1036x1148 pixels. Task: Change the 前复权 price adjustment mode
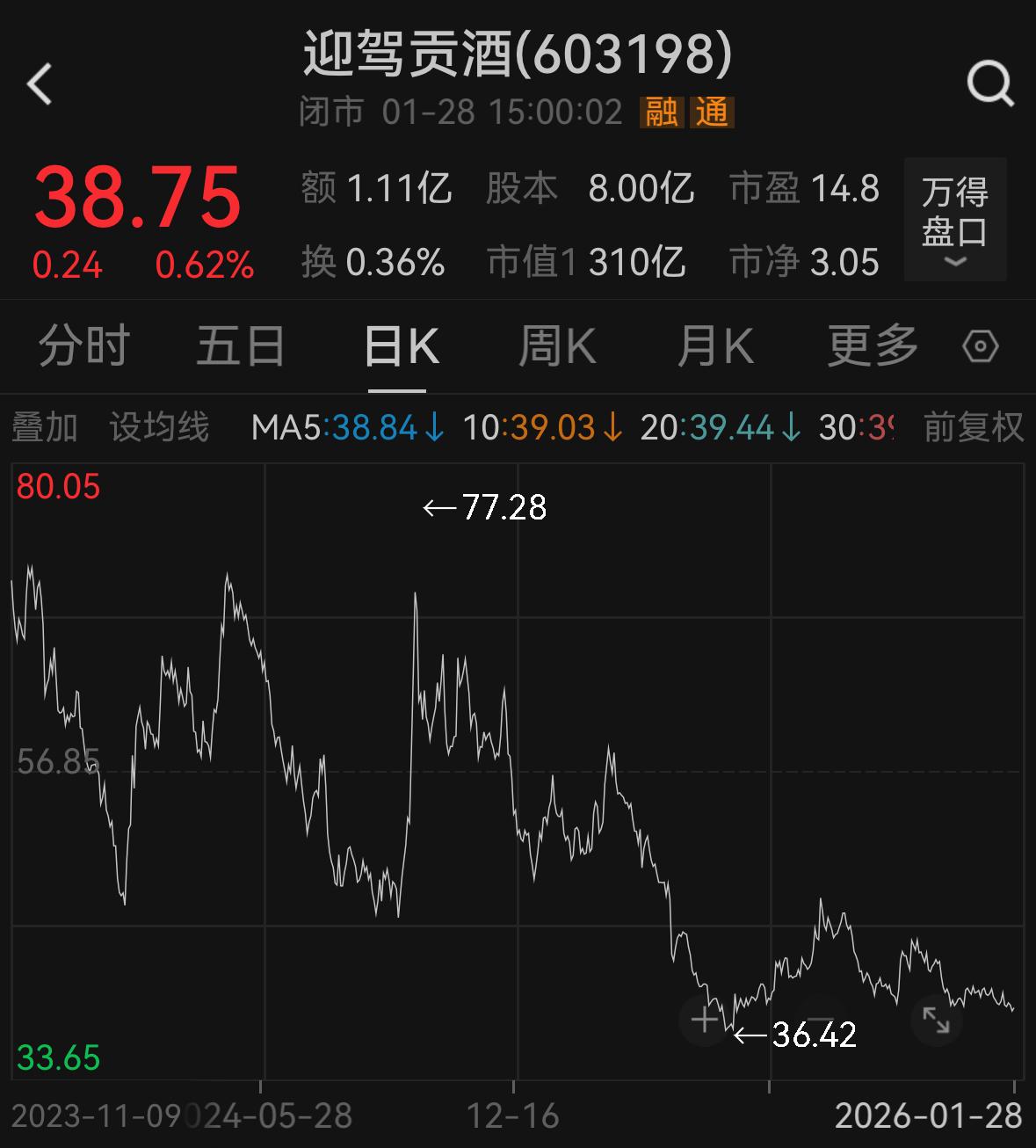pyautogui.click(x=974, y=428)
